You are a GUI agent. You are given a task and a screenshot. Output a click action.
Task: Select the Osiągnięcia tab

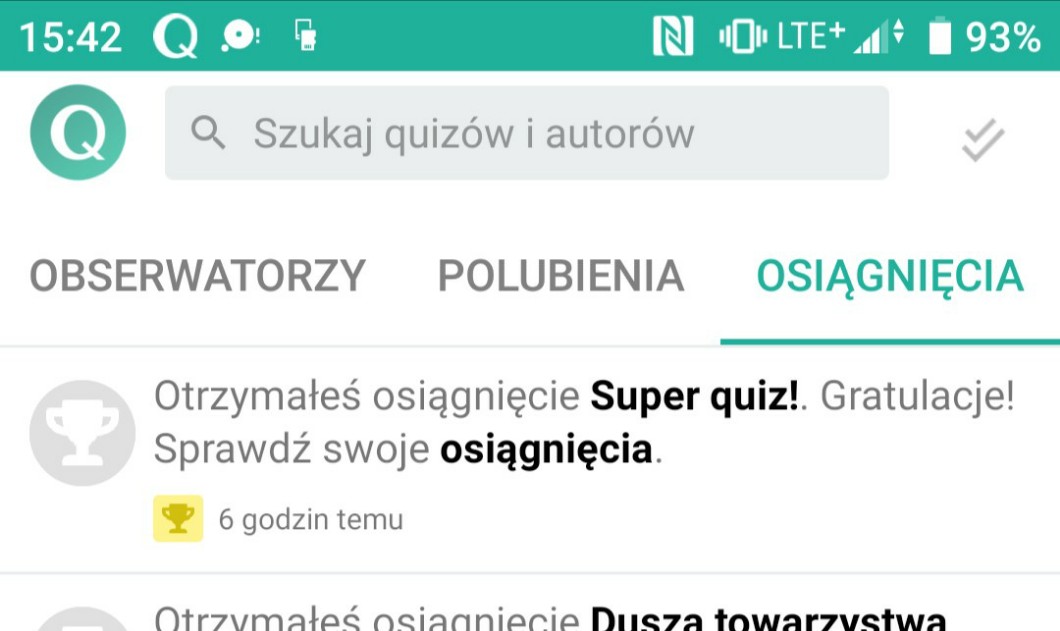(x=889, y=276)
